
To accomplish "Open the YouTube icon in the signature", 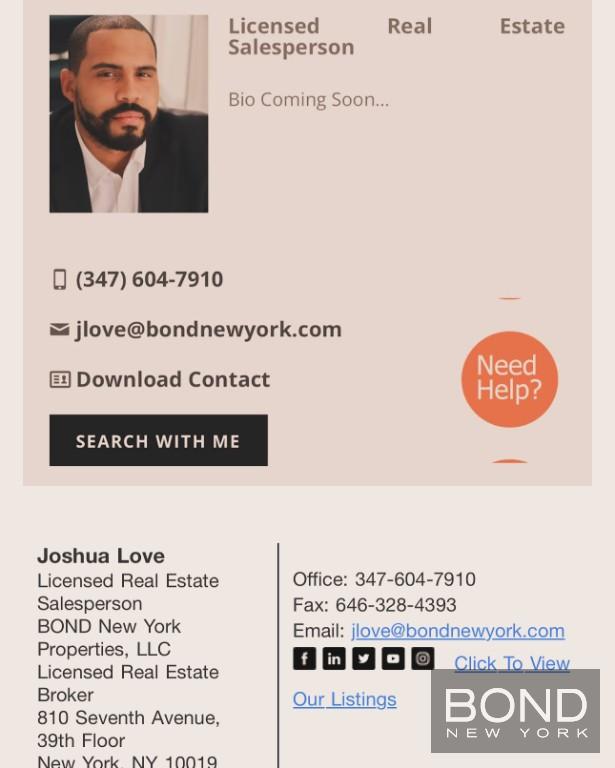I will (x=393, y=659).
